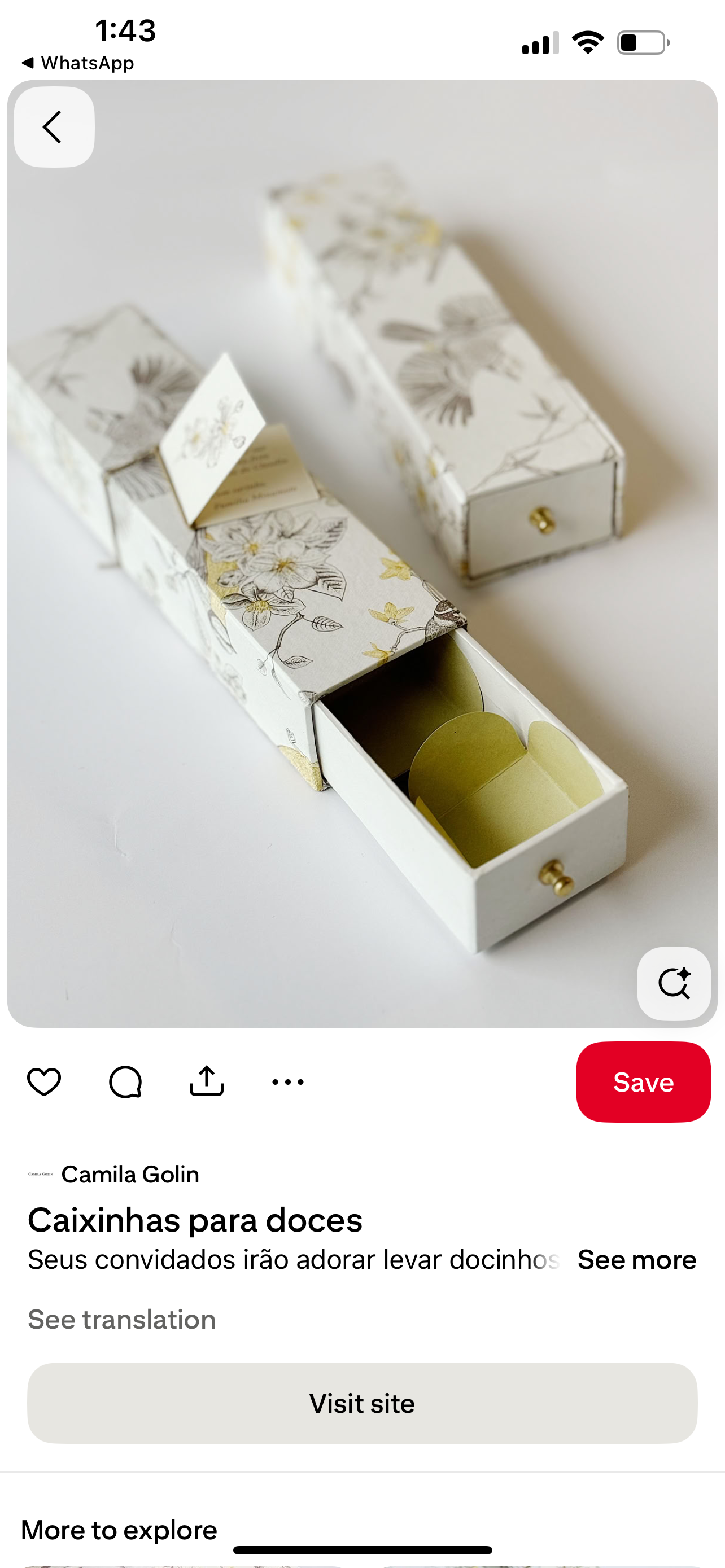Open the three-dot more options menu
Viewport: 725px width, 1568px height.
288,1081
